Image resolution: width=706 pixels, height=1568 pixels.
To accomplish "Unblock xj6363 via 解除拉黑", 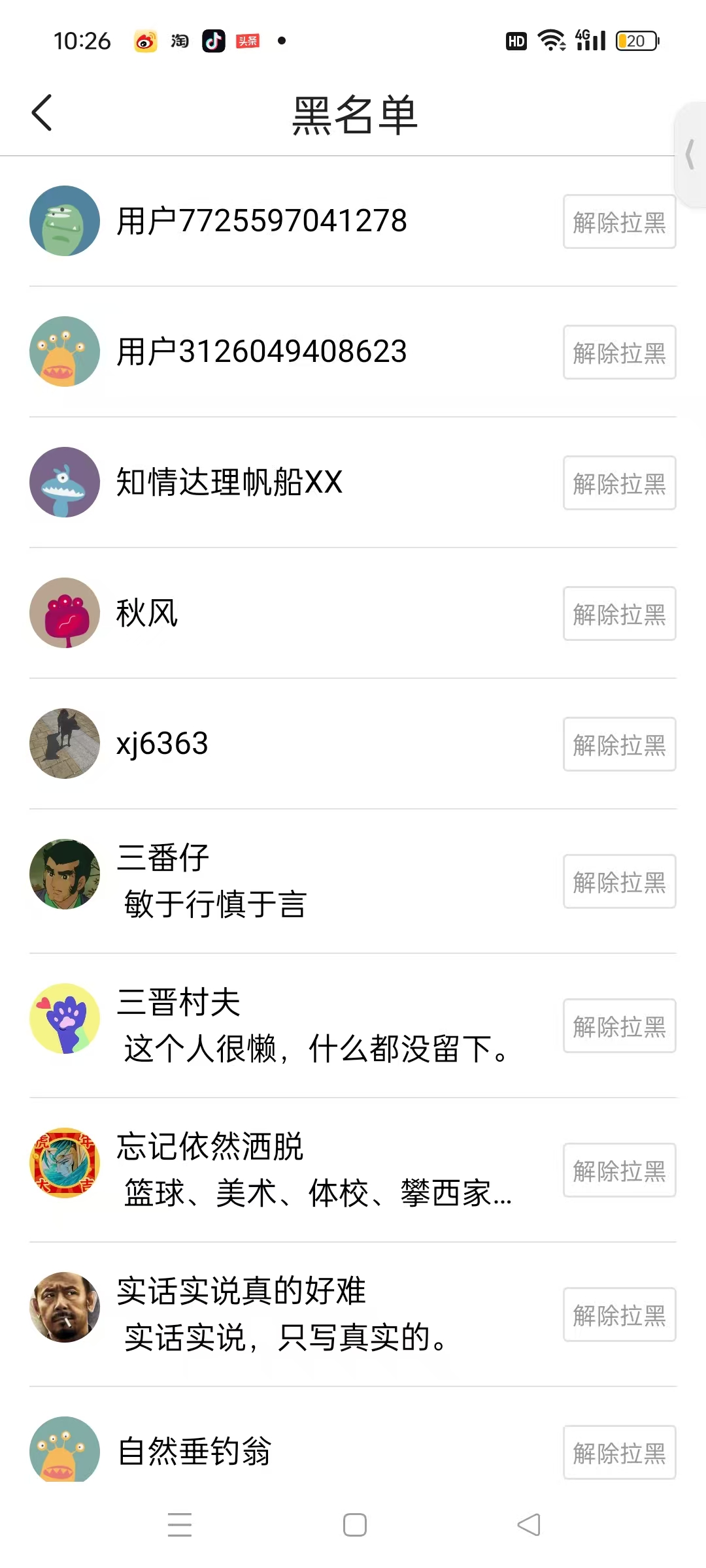I will [618, 744].
